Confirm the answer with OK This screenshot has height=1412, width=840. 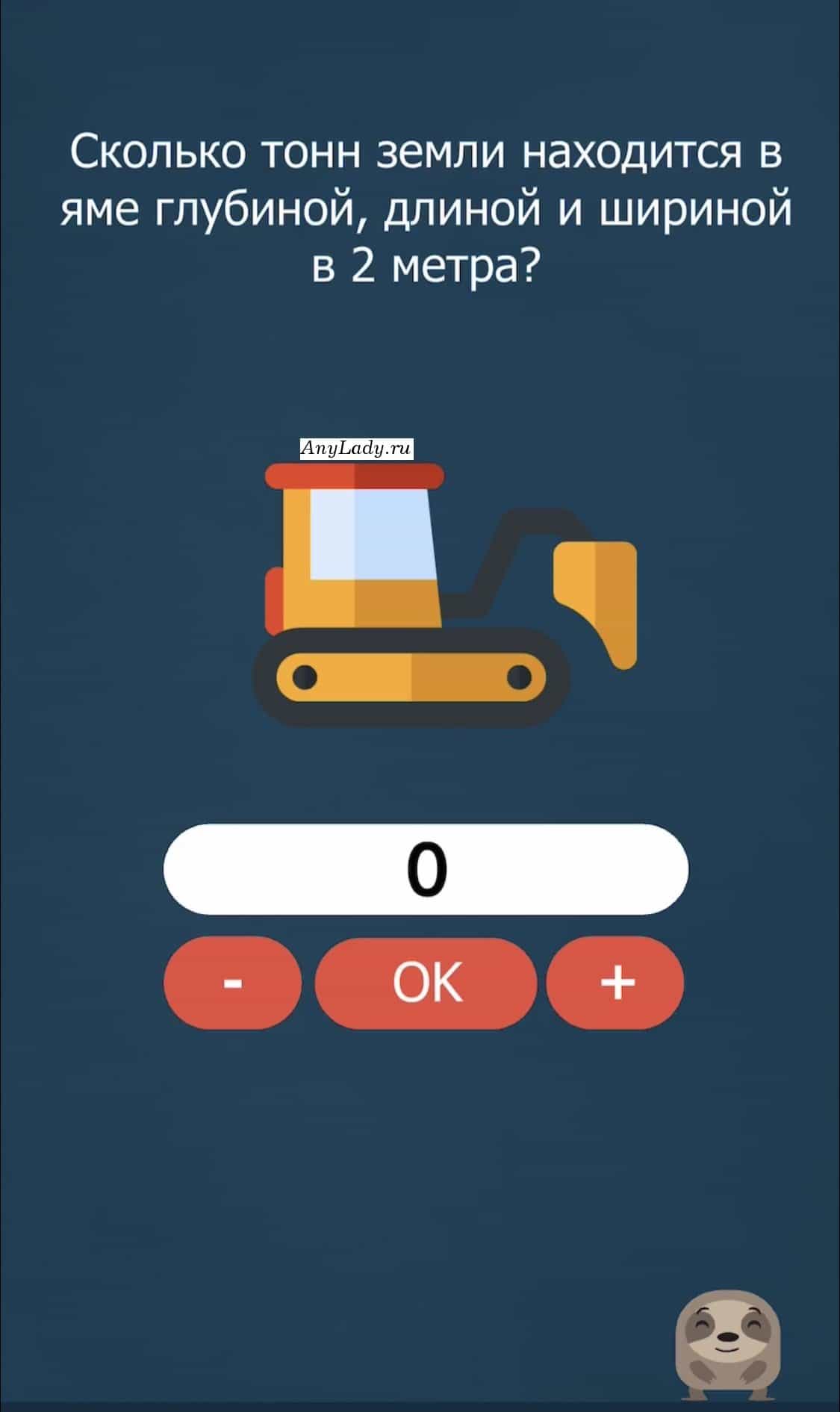coord(426,983)
